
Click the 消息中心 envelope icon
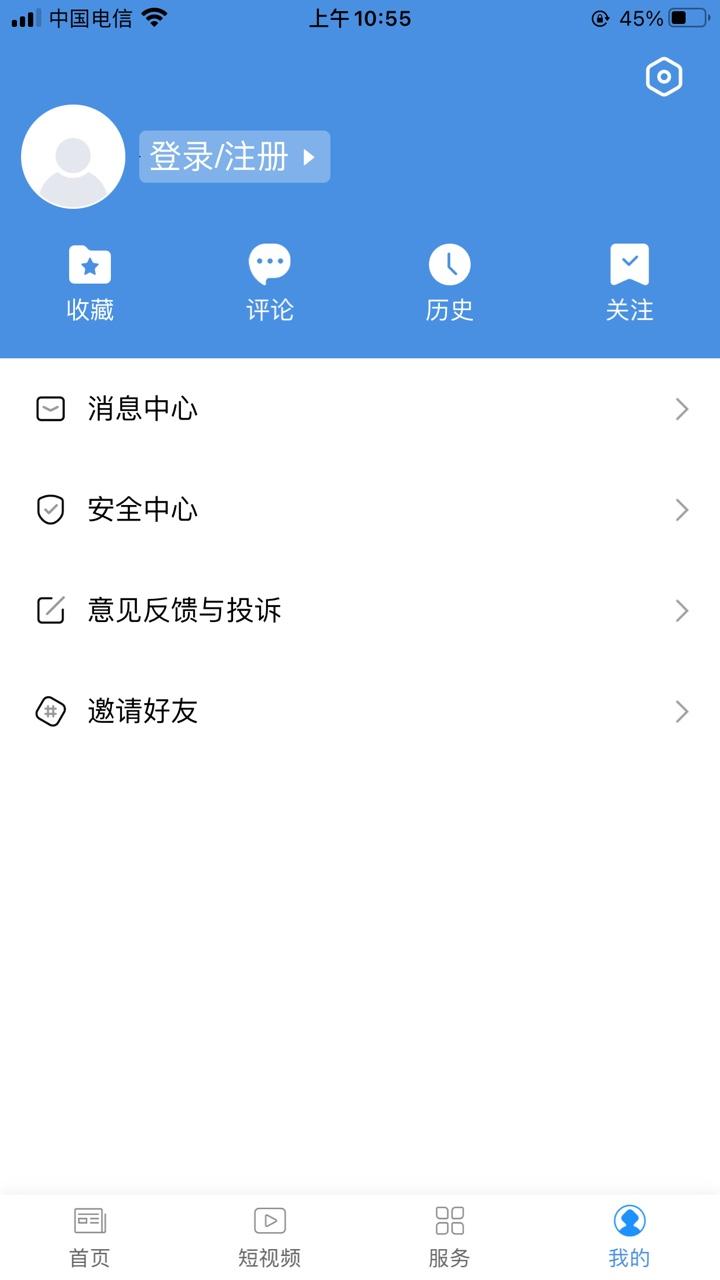click(x=51, y=408)
